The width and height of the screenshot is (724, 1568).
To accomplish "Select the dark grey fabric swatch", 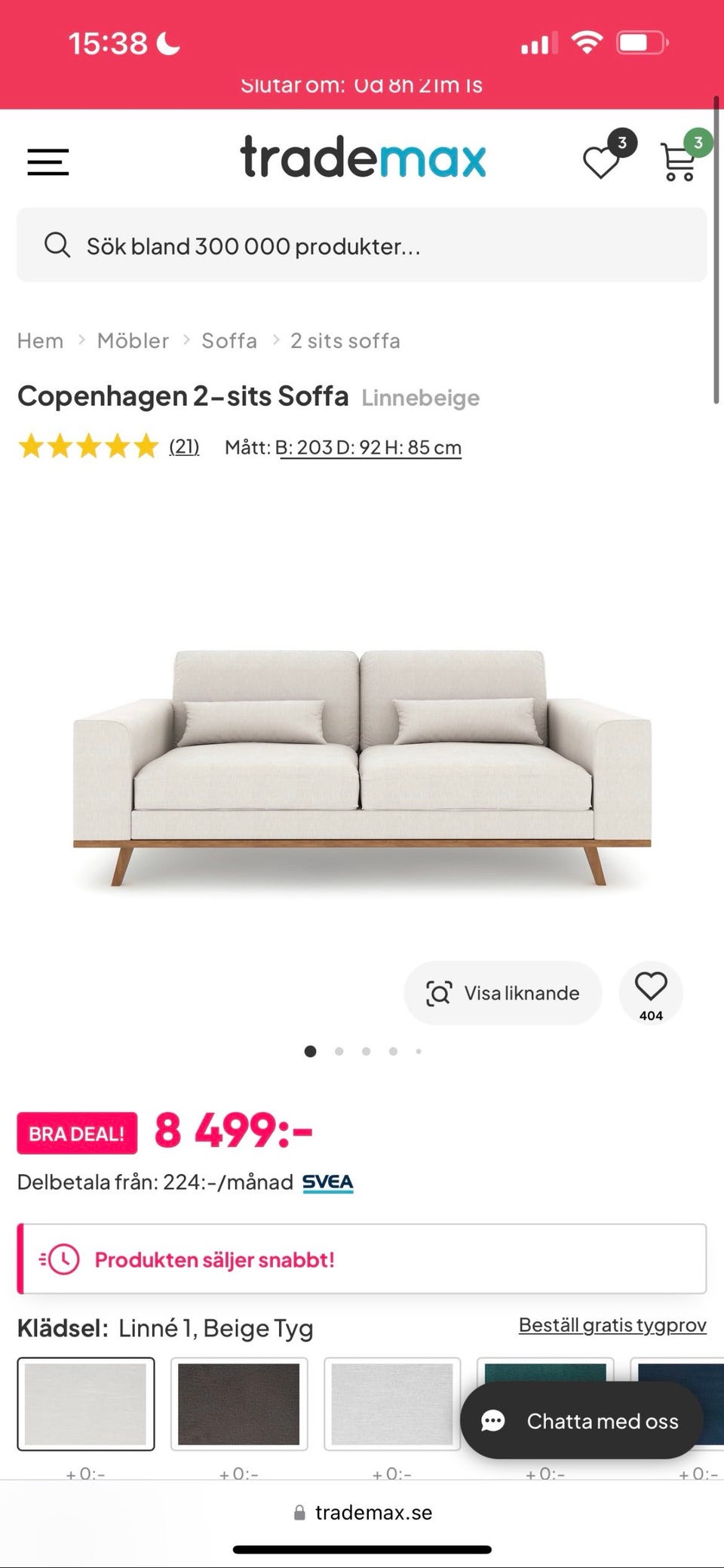I will point(238,1405).
